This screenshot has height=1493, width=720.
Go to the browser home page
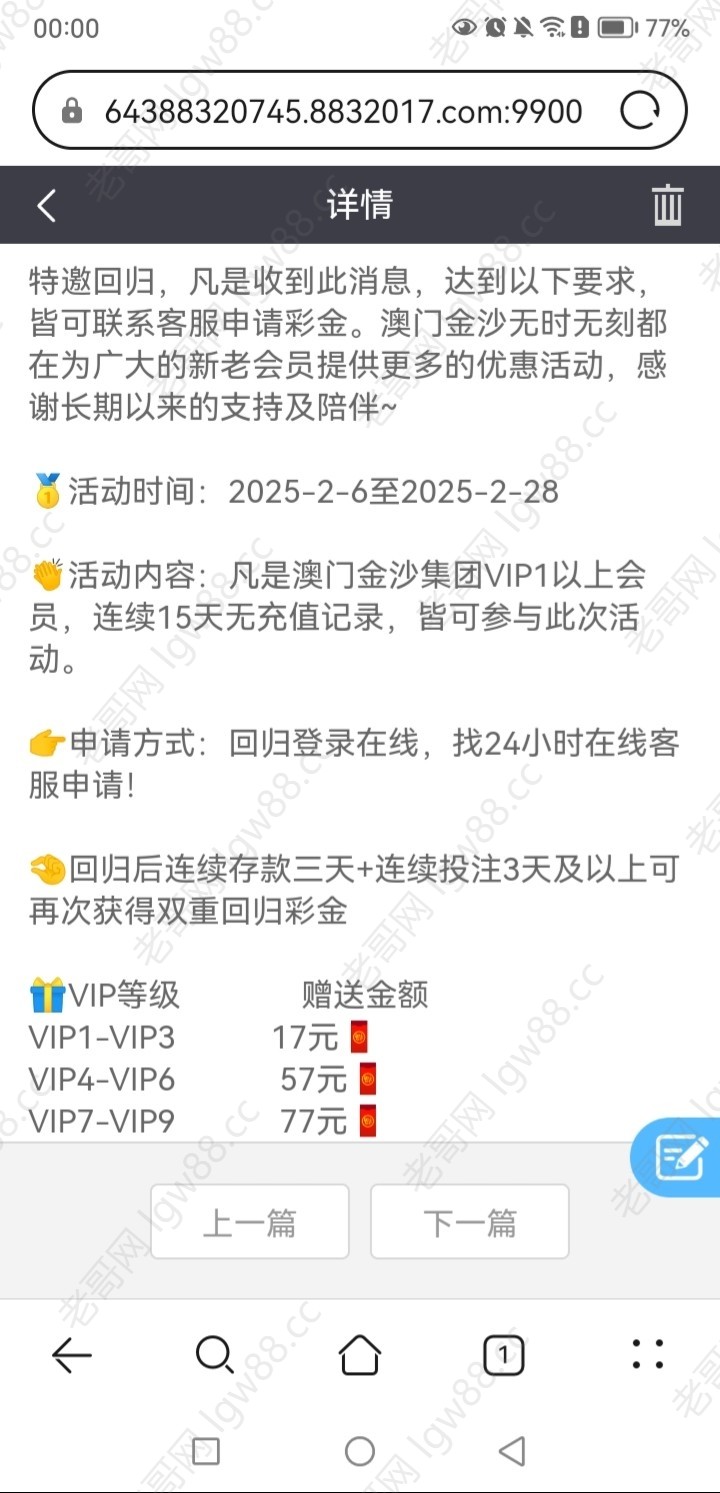point(360,1356)
